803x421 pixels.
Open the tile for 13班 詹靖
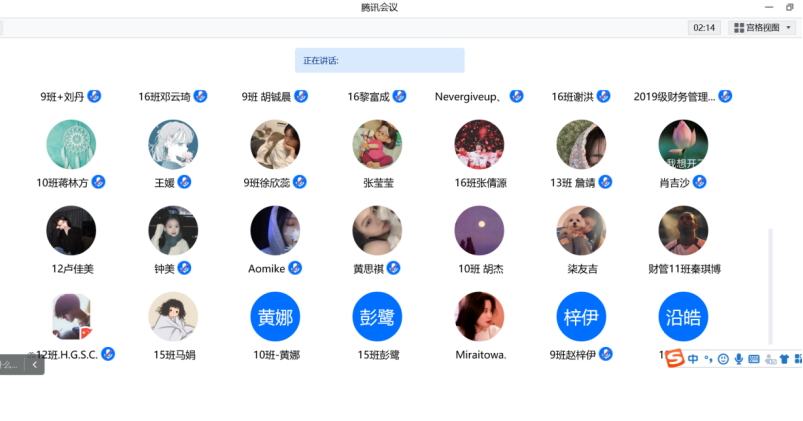(x=581, y=145)
